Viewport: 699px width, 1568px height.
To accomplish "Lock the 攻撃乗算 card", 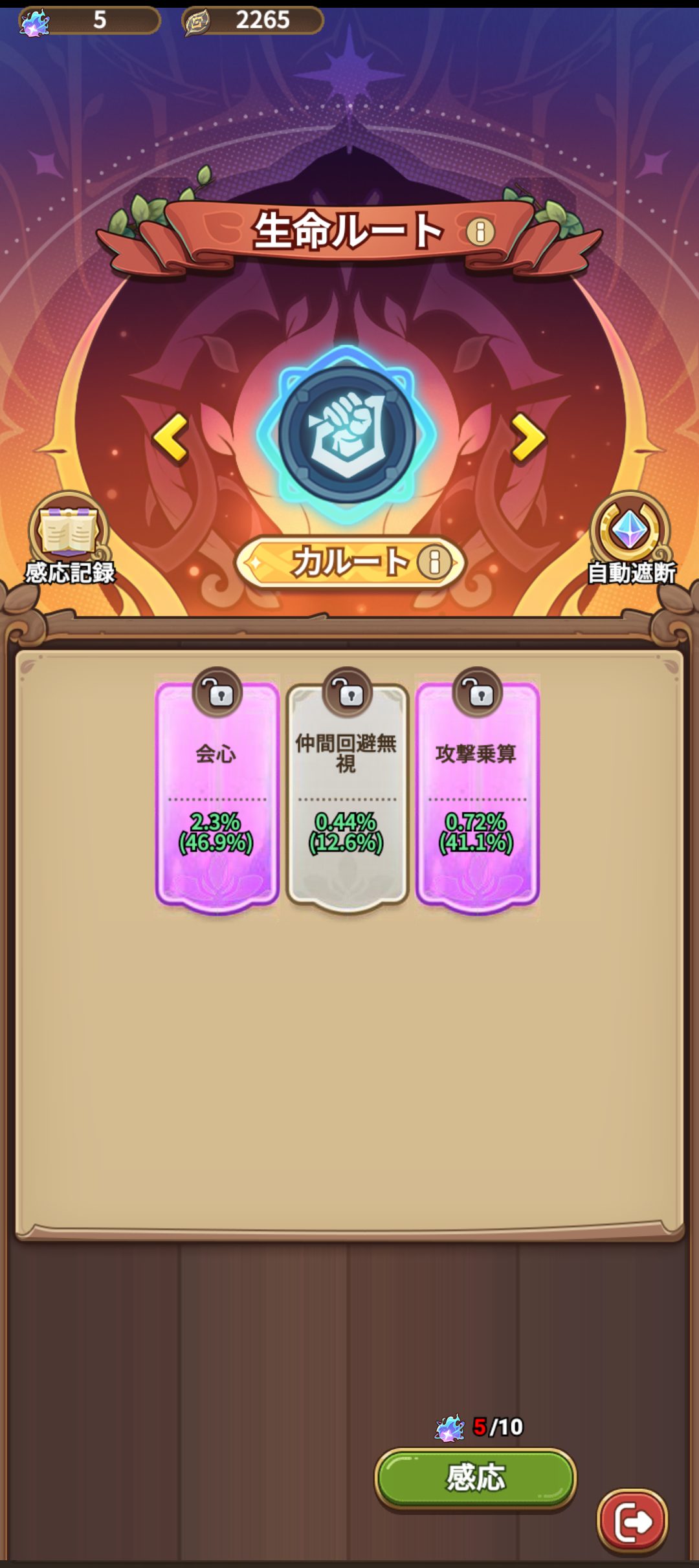I will 478,692.
